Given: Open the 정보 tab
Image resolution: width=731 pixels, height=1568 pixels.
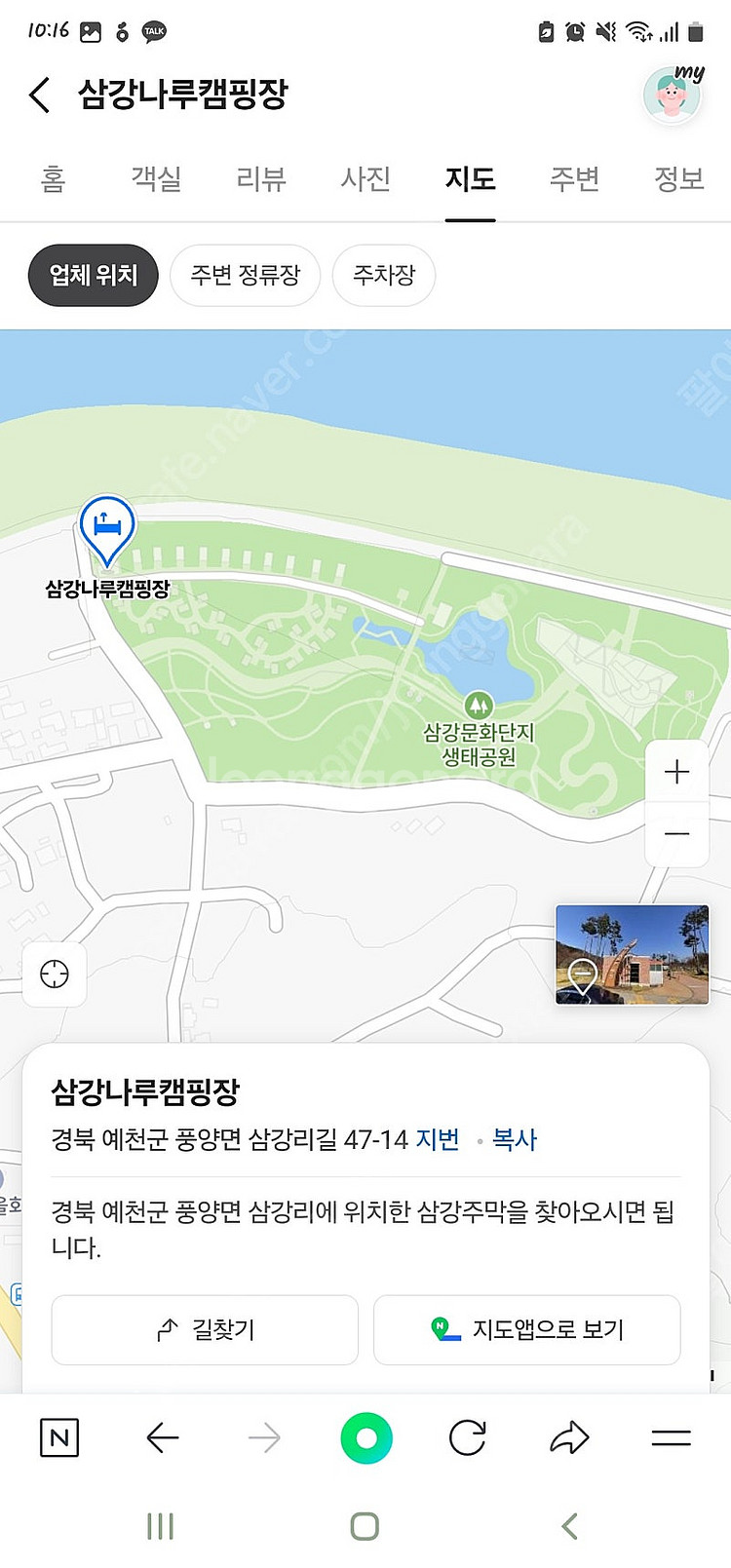Looking at the screenshot, I should (678, 179).
